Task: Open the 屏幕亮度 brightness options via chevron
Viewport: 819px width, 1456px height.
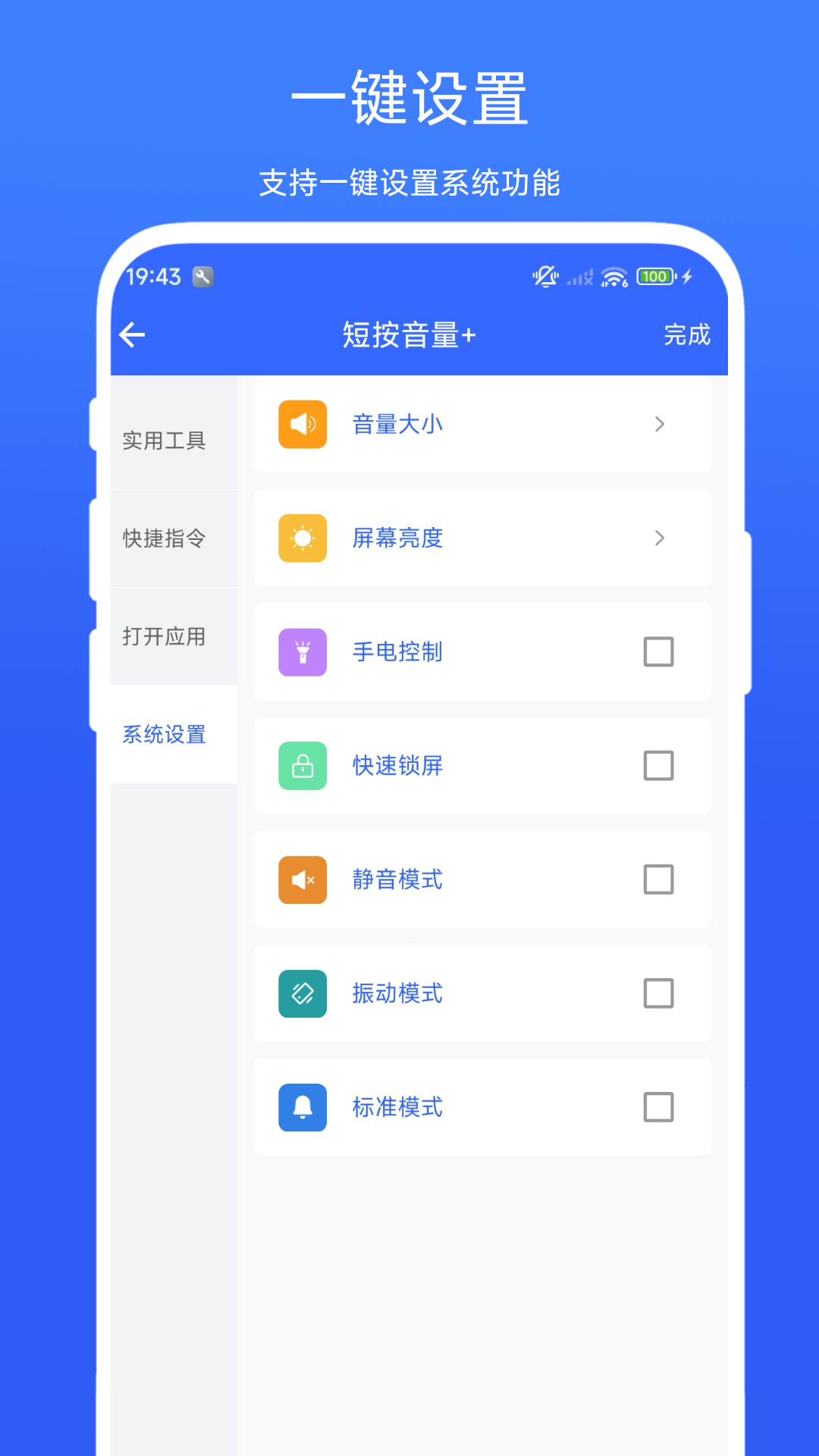Action: click(x=660, y=538)
